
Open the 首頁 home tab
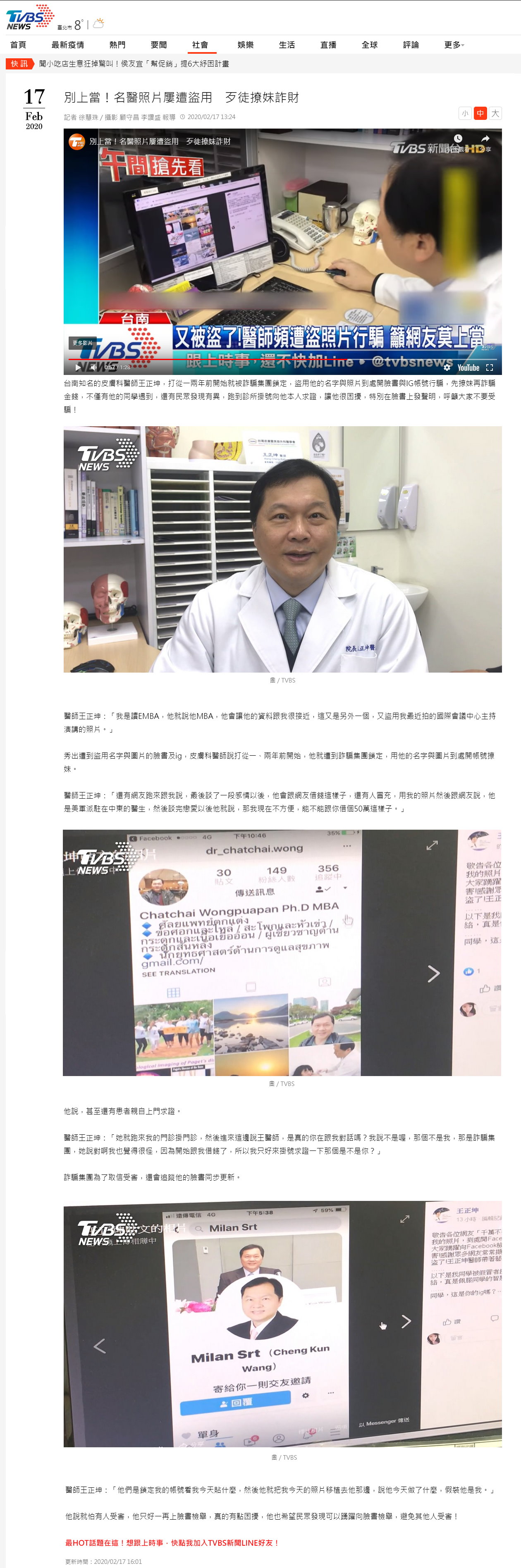[18, 45]
